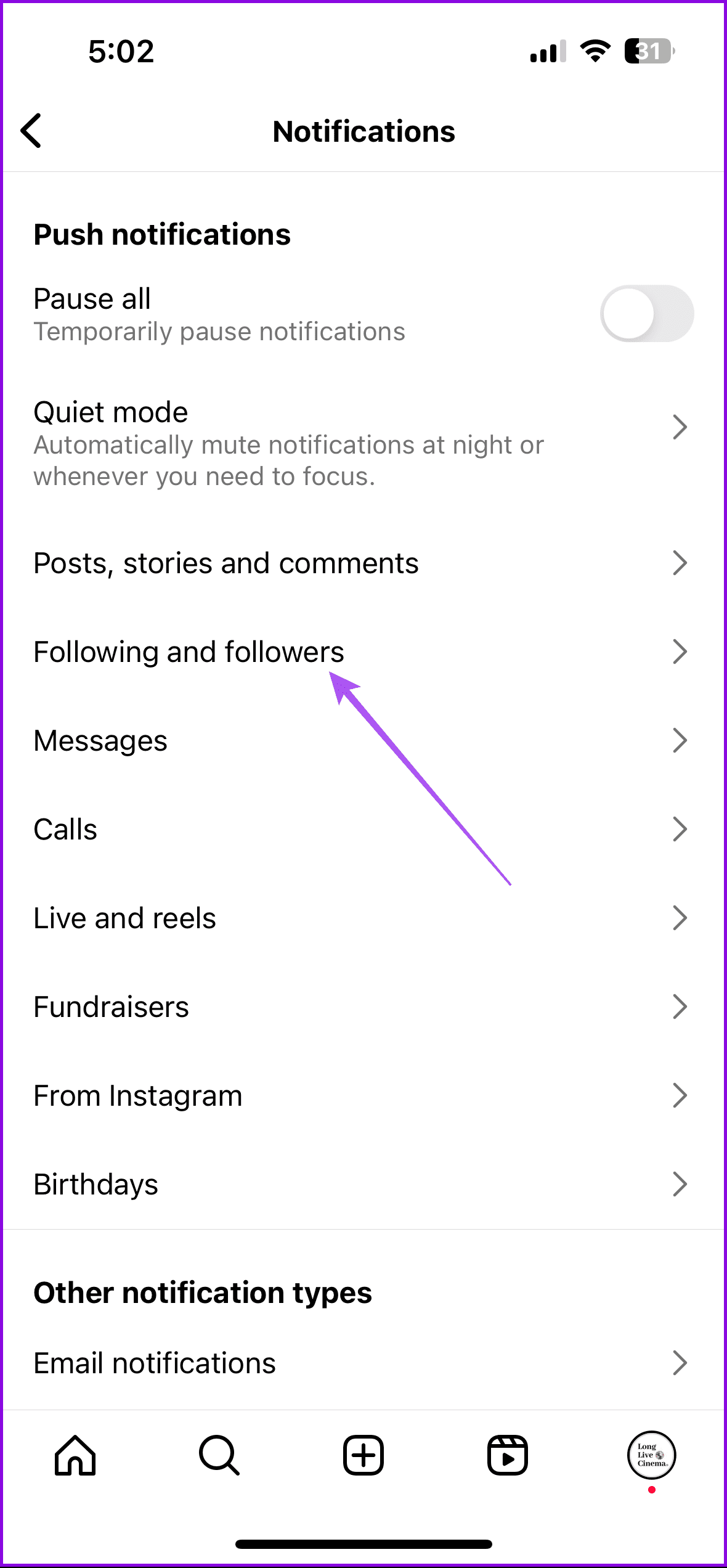This screenshot has width=727, height=1568.
Task: Expand the Calls notification options
Action: 680,829
